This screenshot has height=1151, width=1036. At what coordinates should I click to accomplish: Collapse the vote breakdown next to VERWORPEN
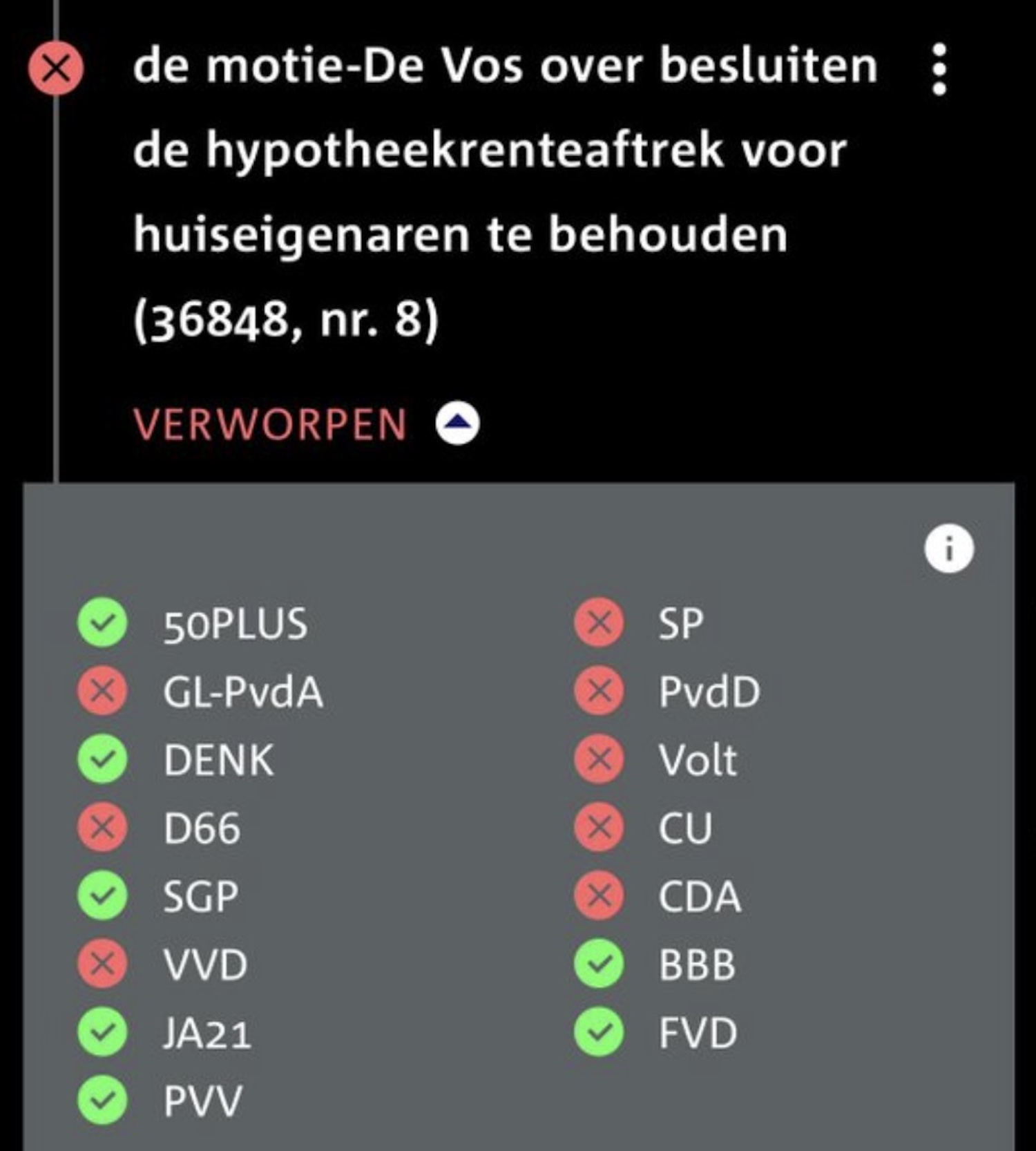(457, 423)
